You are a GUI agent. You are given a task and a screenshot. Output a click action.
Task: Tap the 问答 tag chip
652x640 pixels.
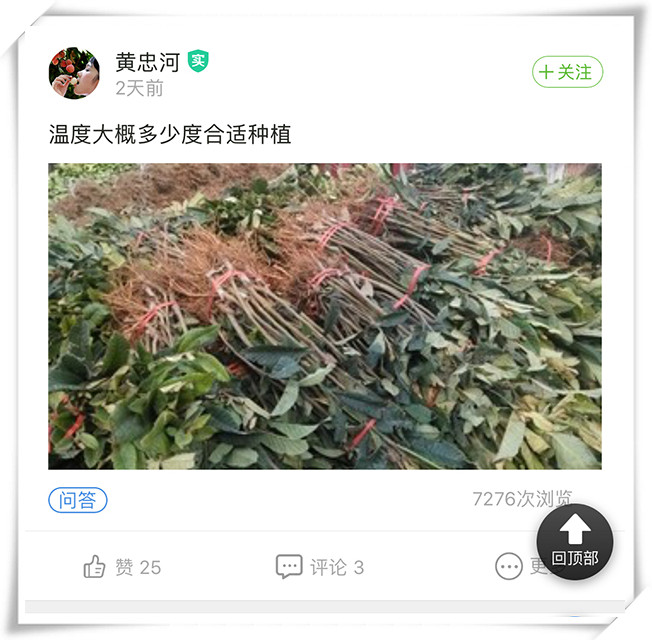pyautogui.click(x=78, y=500)
